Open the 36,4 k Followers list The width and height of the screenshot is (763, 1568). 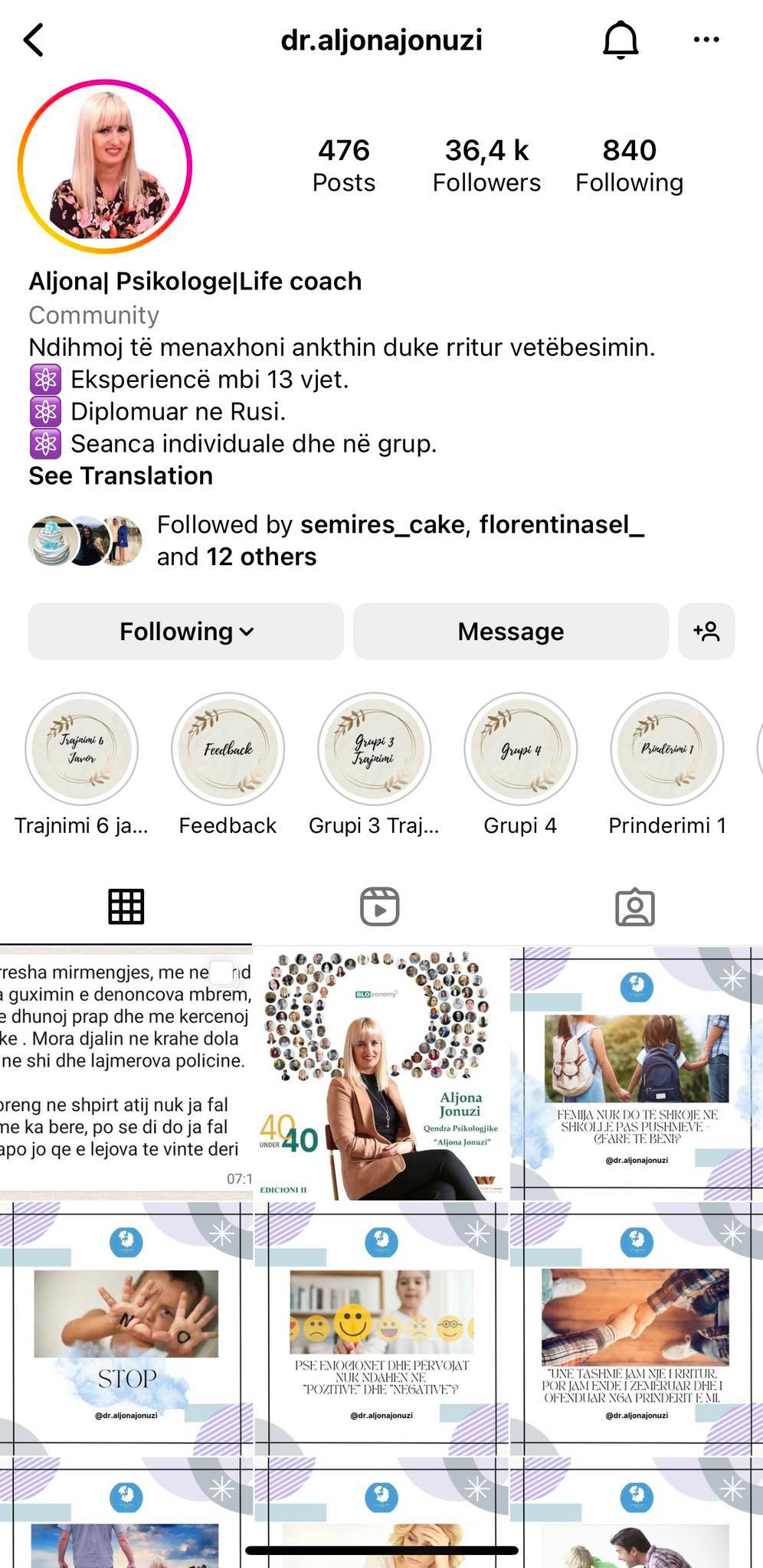[x=486, y=165]
